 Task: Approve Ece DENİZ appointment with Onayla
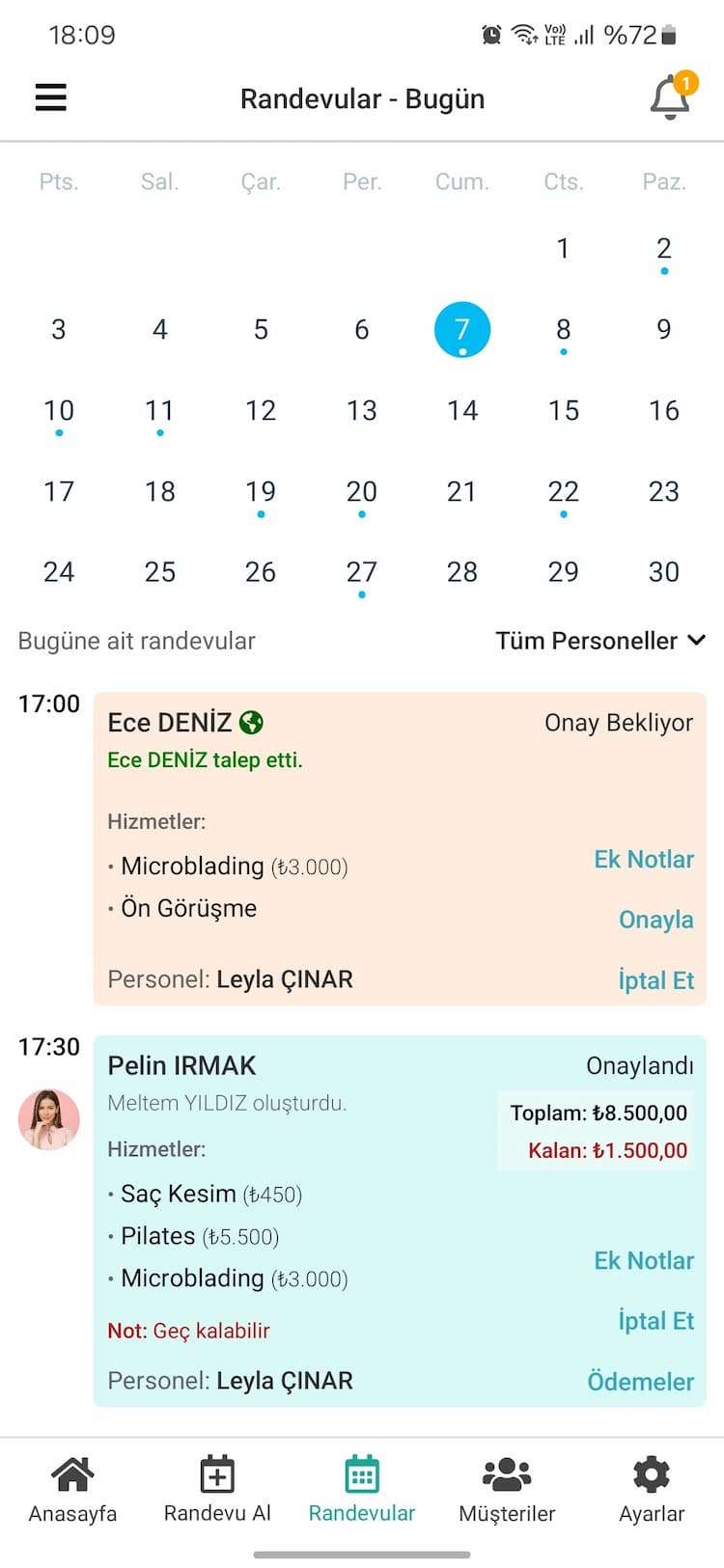pyautogui.click(x=655, y=920)
